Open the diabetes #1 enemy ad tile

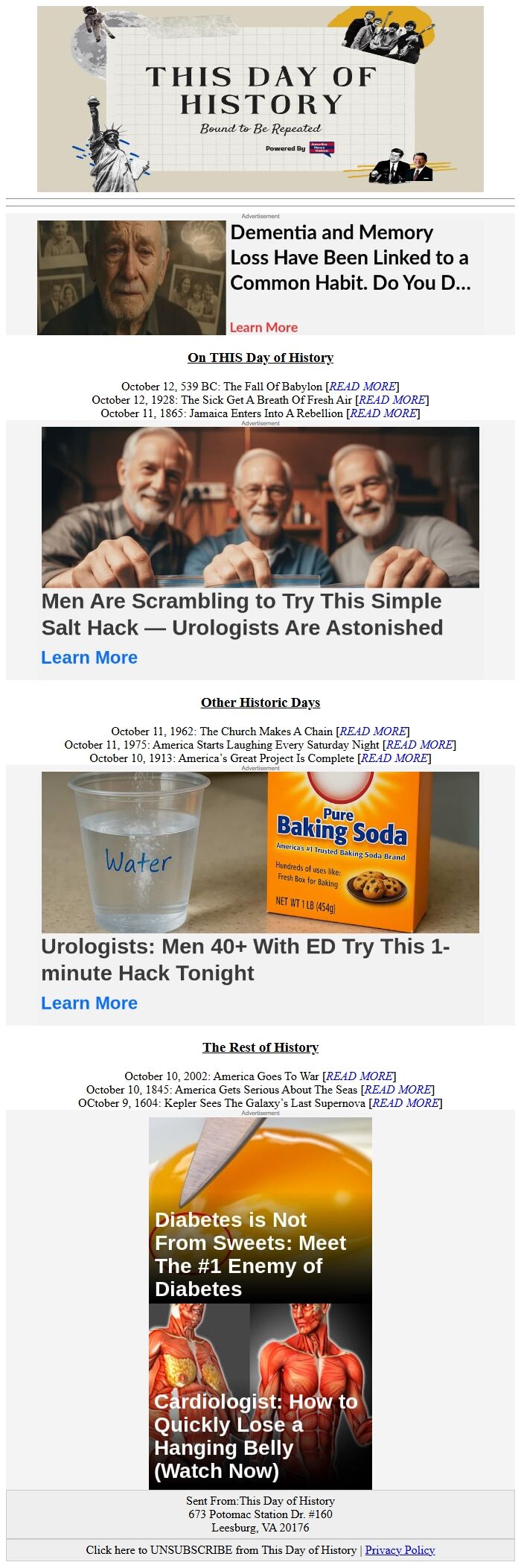260,1210
